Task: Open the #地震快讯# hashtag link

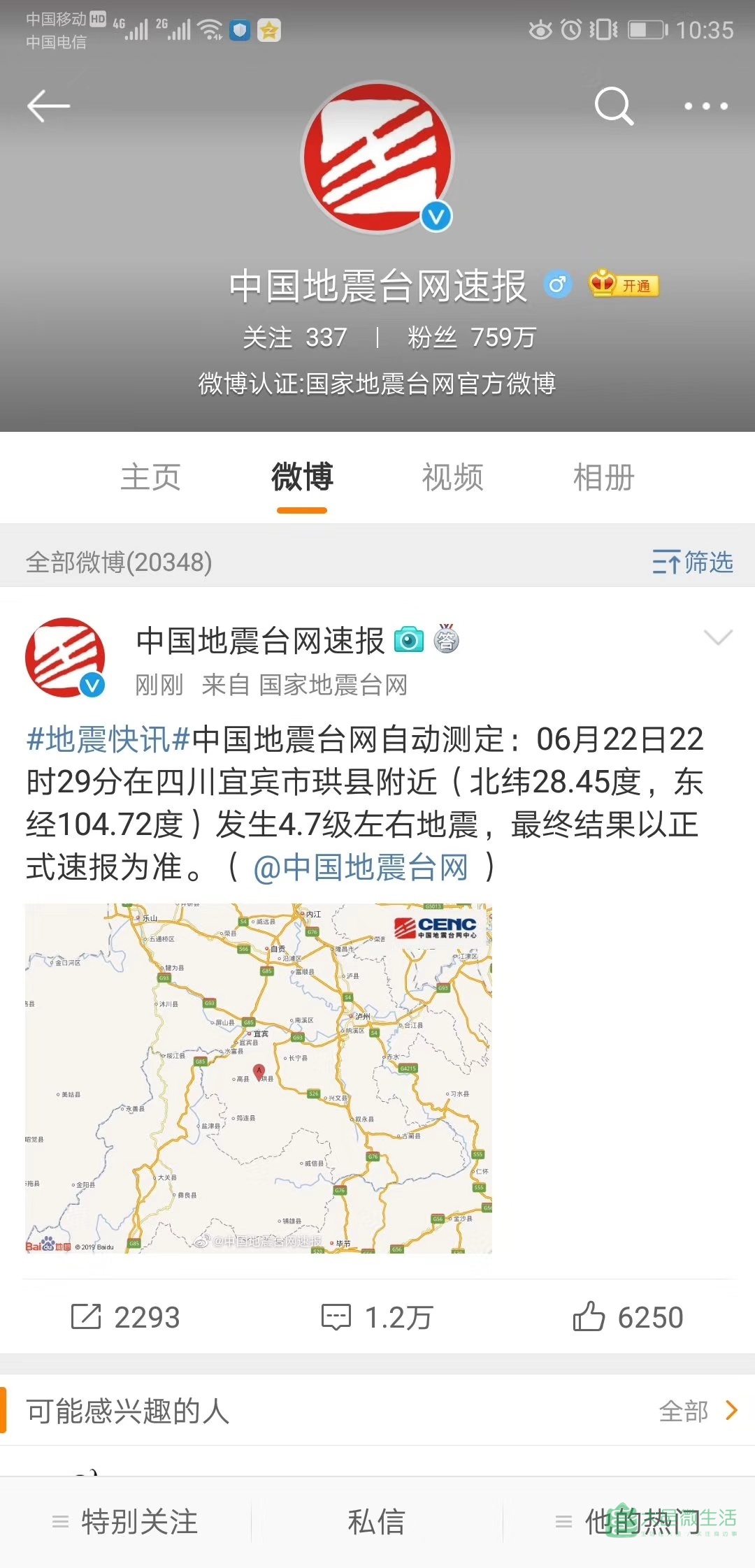Action: click(108, 739)
